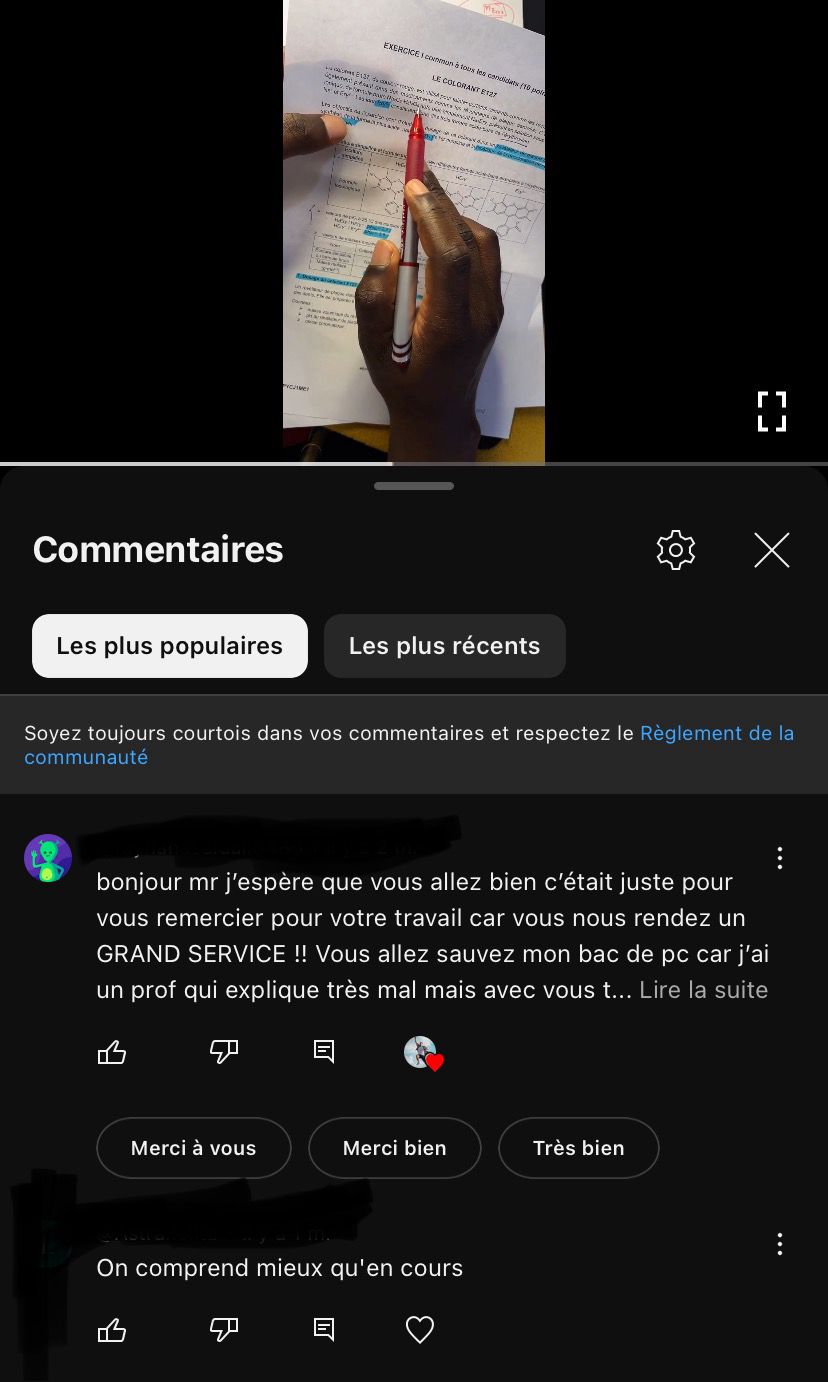Heart the "On comprend mieux qu'en cours" comment
This screenshot has height=1382, width=828.
pos(420,1330)
